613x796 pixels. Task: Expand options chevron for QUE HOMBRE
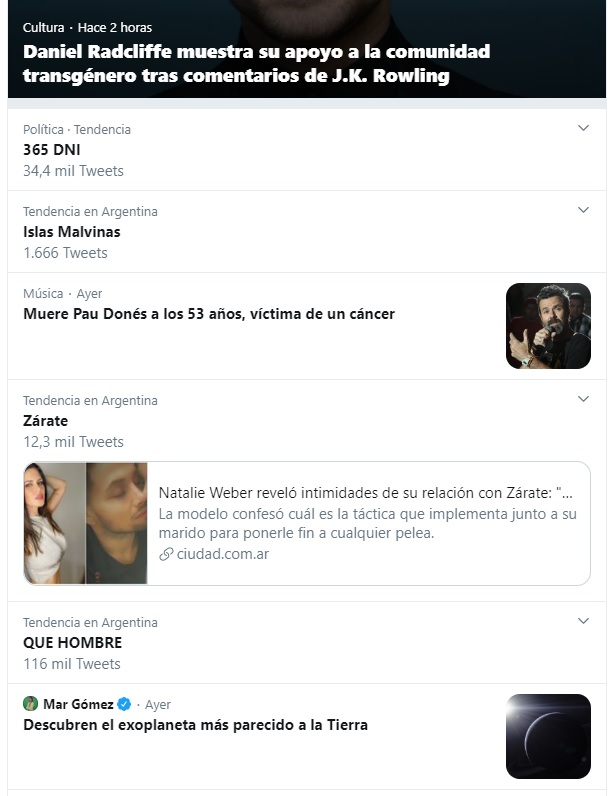[x=584, y=621]
